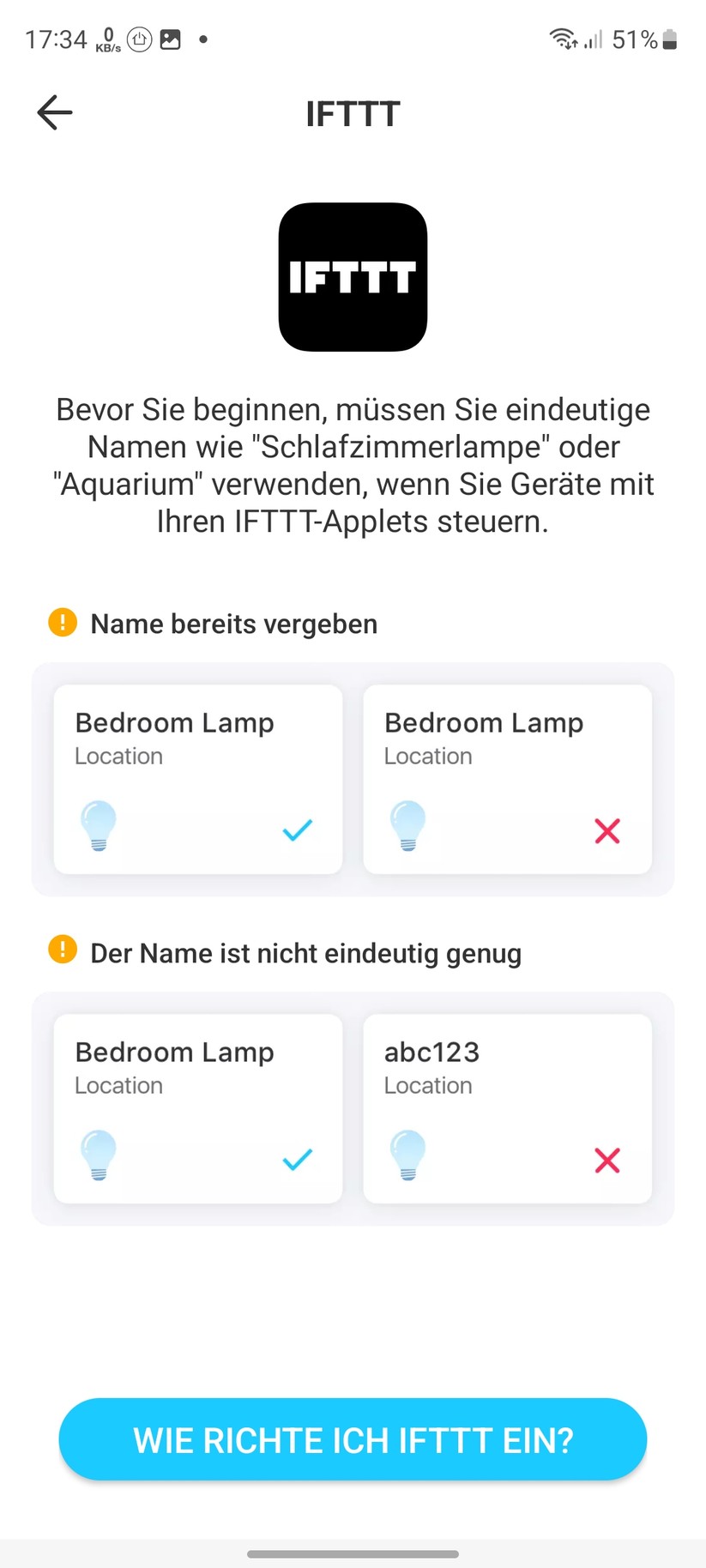The image size is (706, 1568).
Task: Select the abc123 device card
Action: click(x=506, y=1108)
